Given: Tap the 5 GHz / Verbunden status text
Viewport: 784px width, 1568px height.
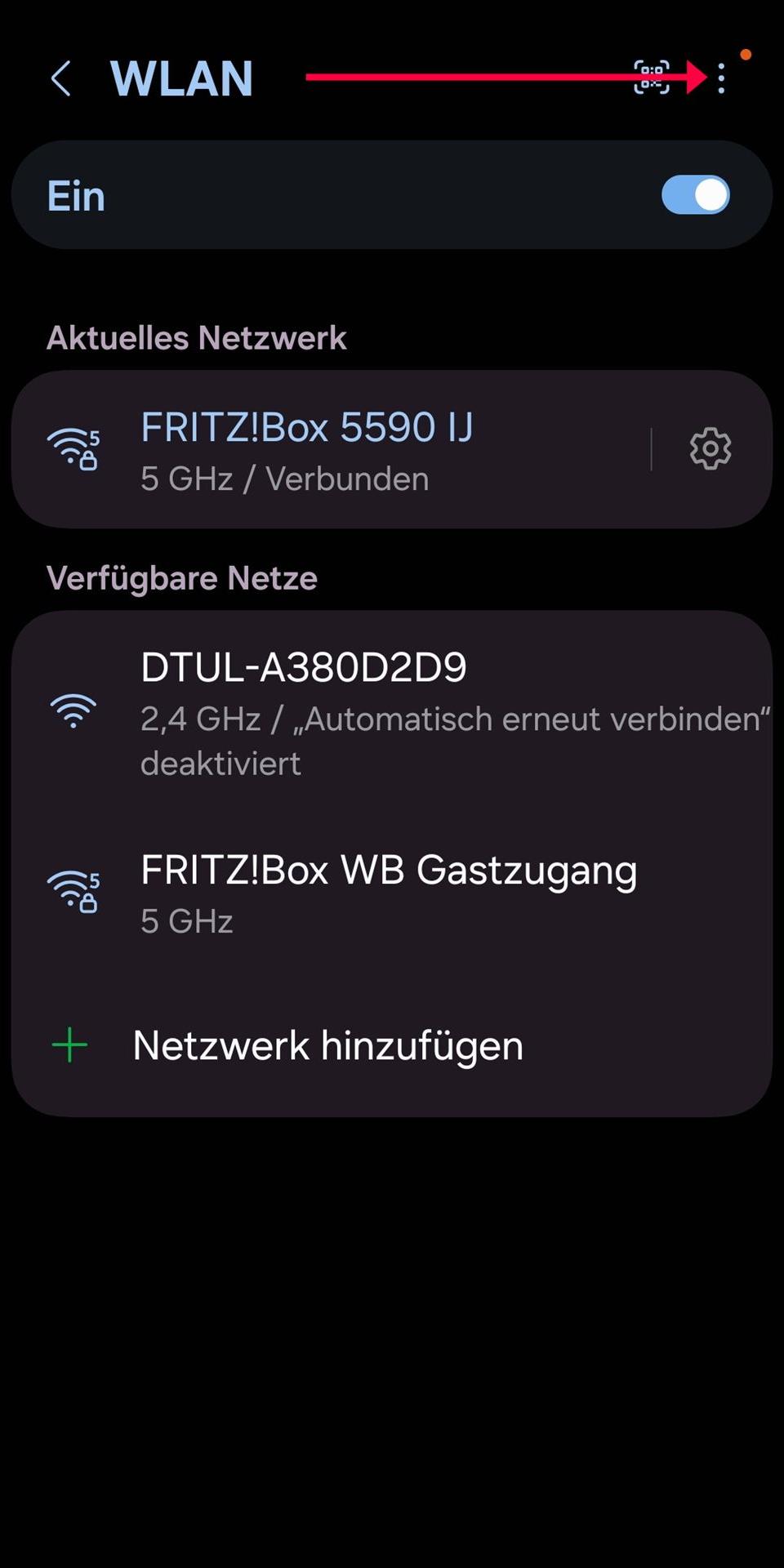Looking at the screenshot, I should 284,479.
